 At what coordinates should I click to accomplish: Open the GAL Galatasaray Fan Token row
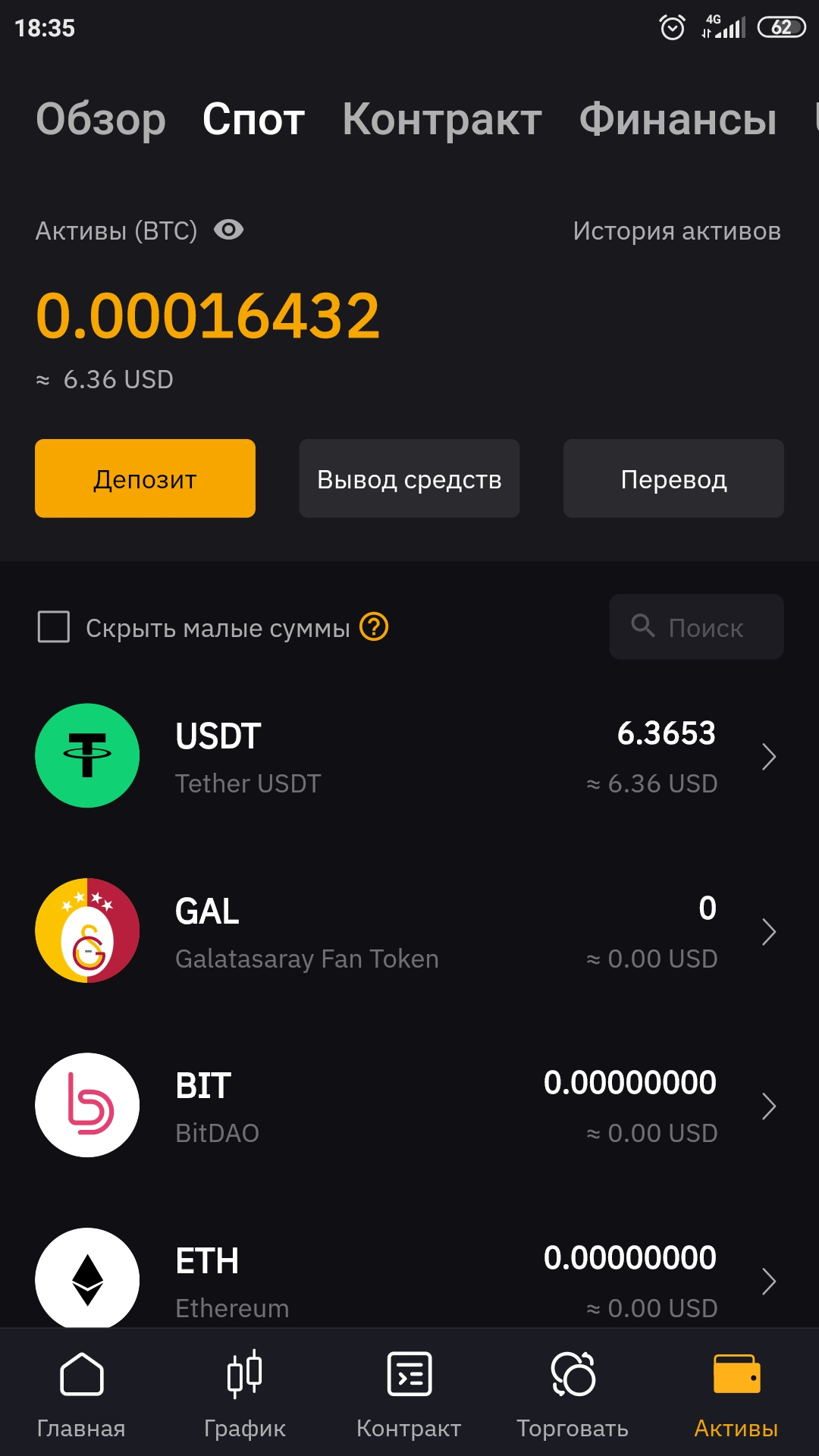(409, 931)
